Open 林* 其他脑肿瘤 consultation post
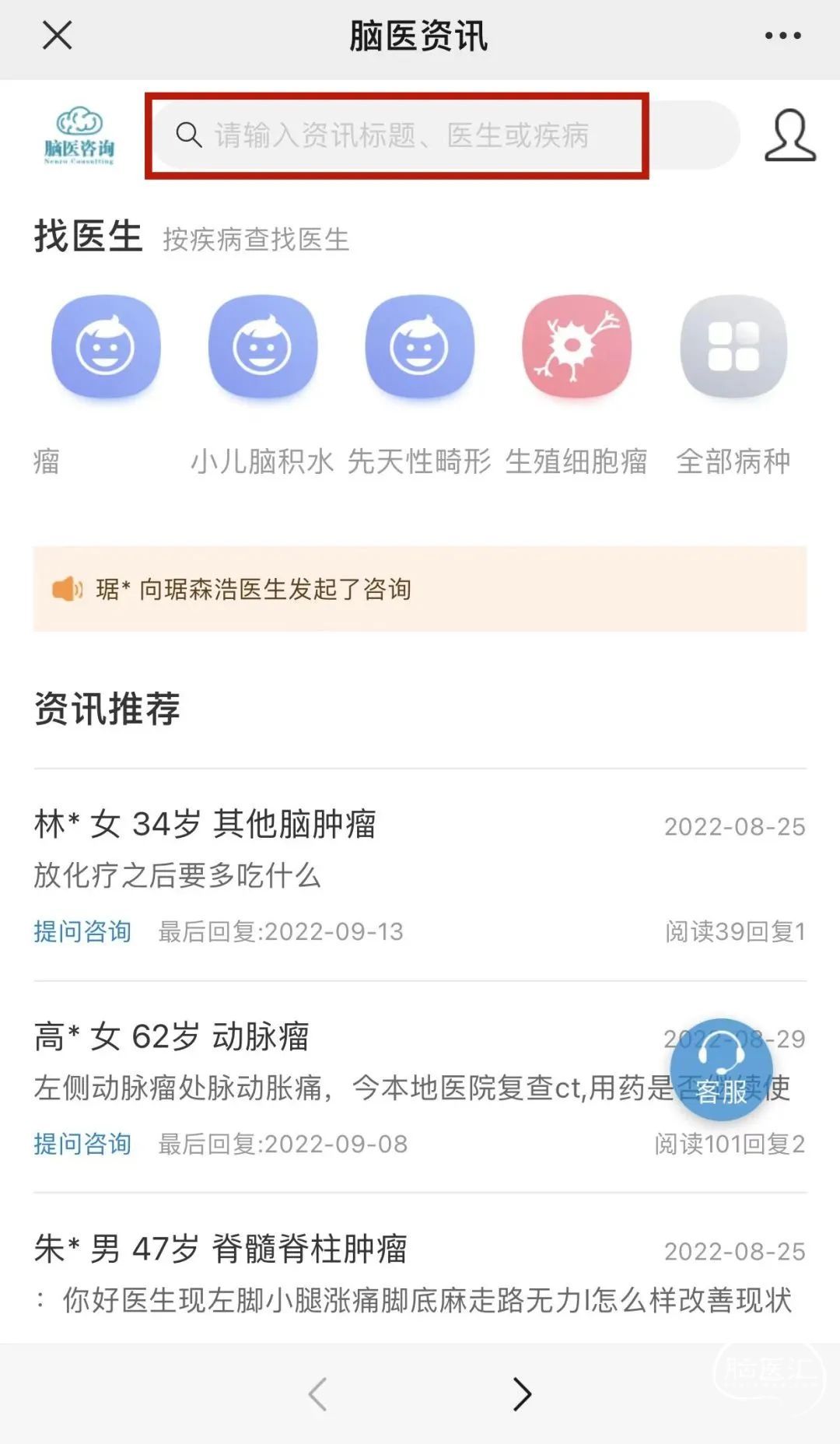The height and width of the screenshot is (1444, 840). point(420,874)
